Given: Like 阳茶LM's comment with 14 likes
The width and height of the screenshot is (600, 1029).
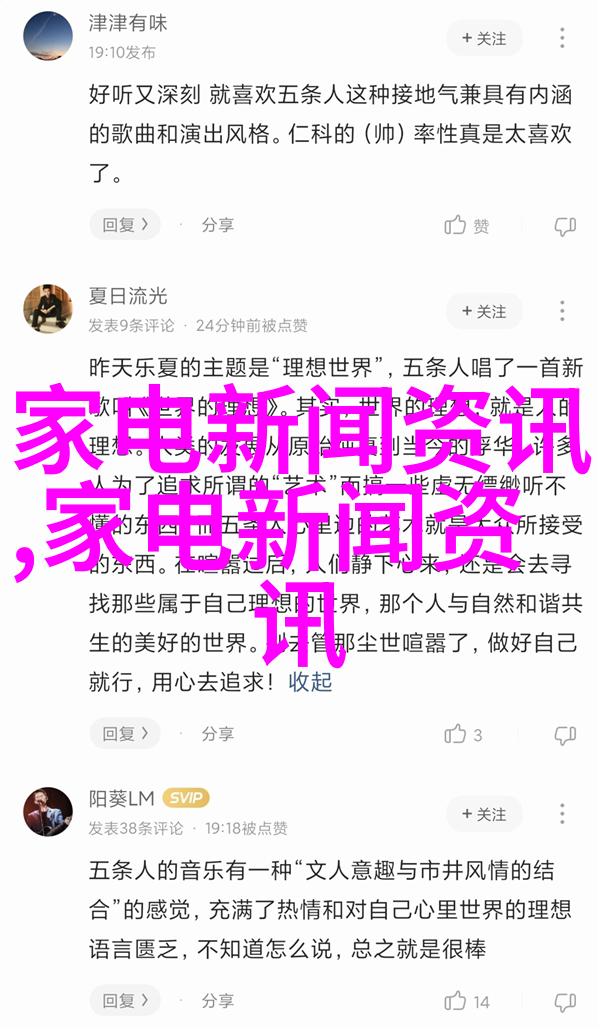Looking at the screenshot, I should pos(467,1000).
